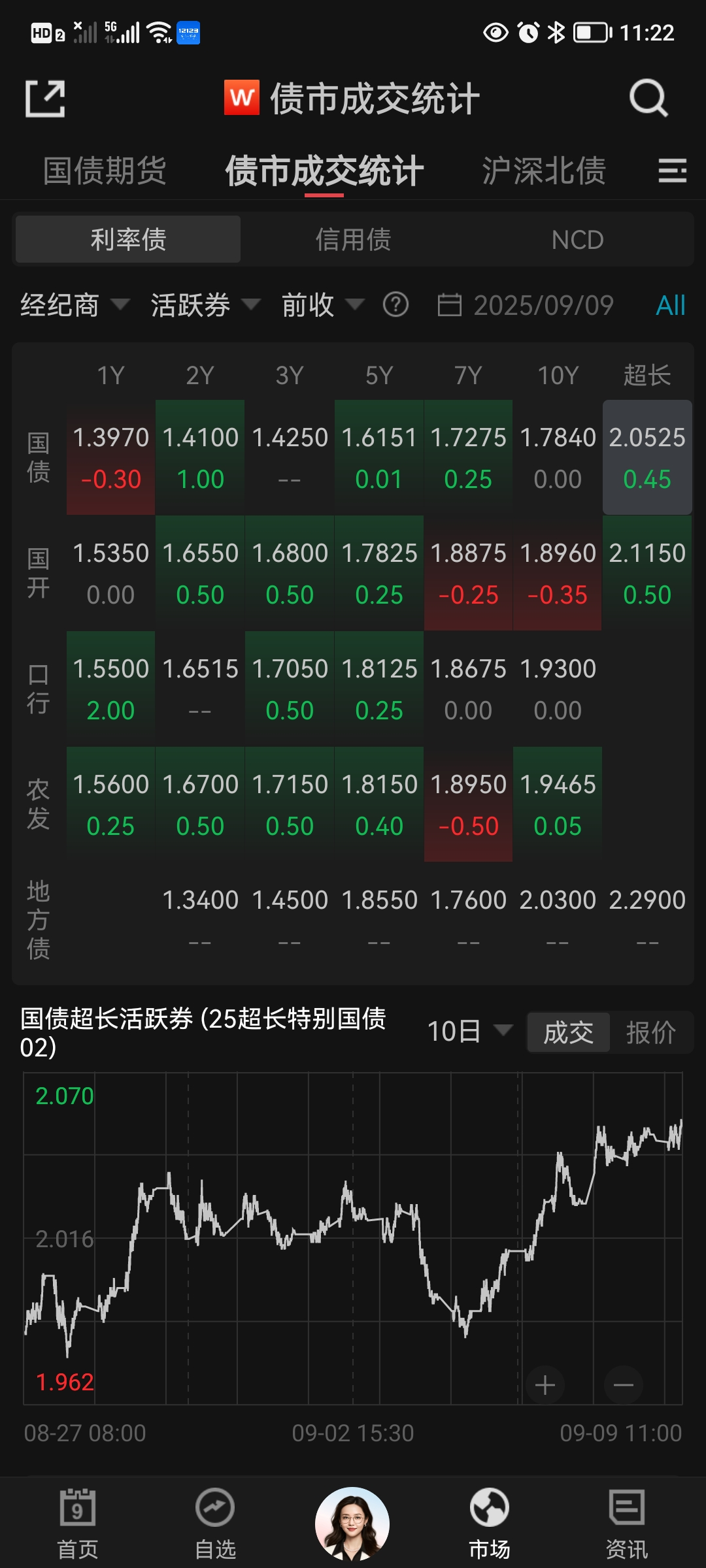Switch to the 沪深北债 tab

(x=544, y=171)
